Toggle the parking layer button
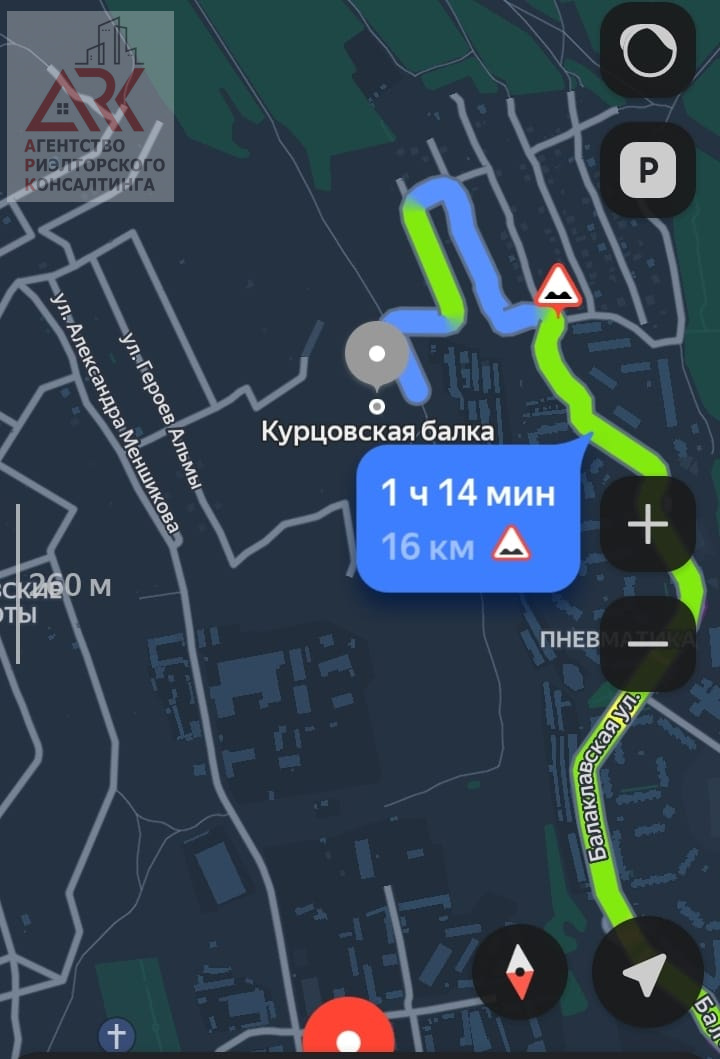 (647, 170)
